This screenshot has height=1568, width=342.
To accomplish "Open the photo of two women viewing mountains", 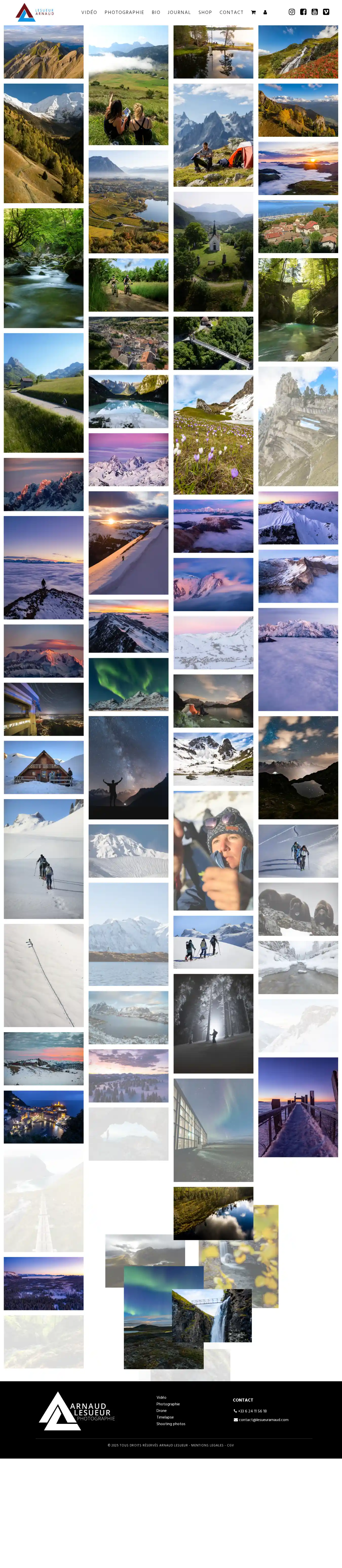I will 128,85.
